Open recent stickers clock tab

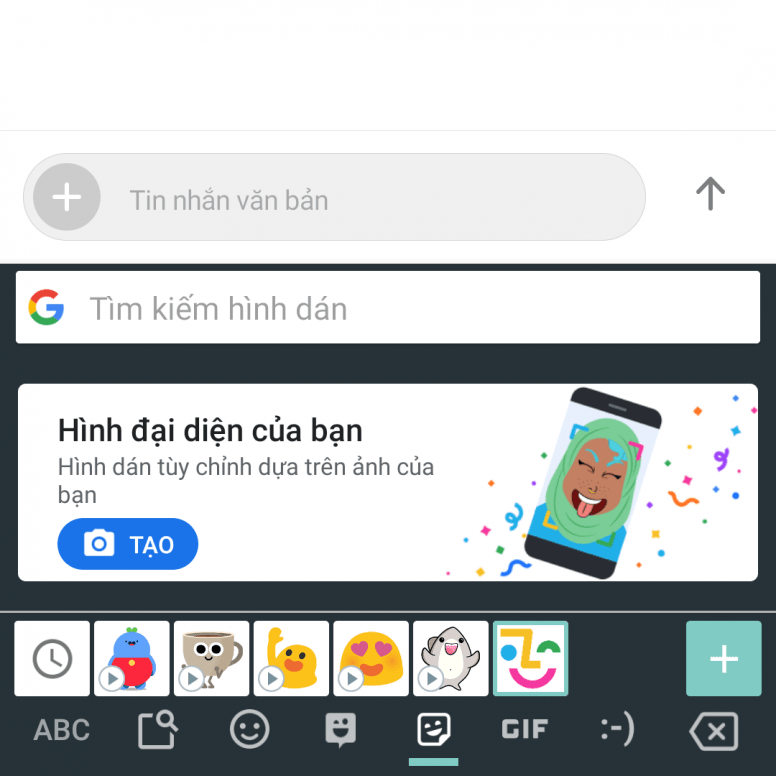[x=52, y=658]
